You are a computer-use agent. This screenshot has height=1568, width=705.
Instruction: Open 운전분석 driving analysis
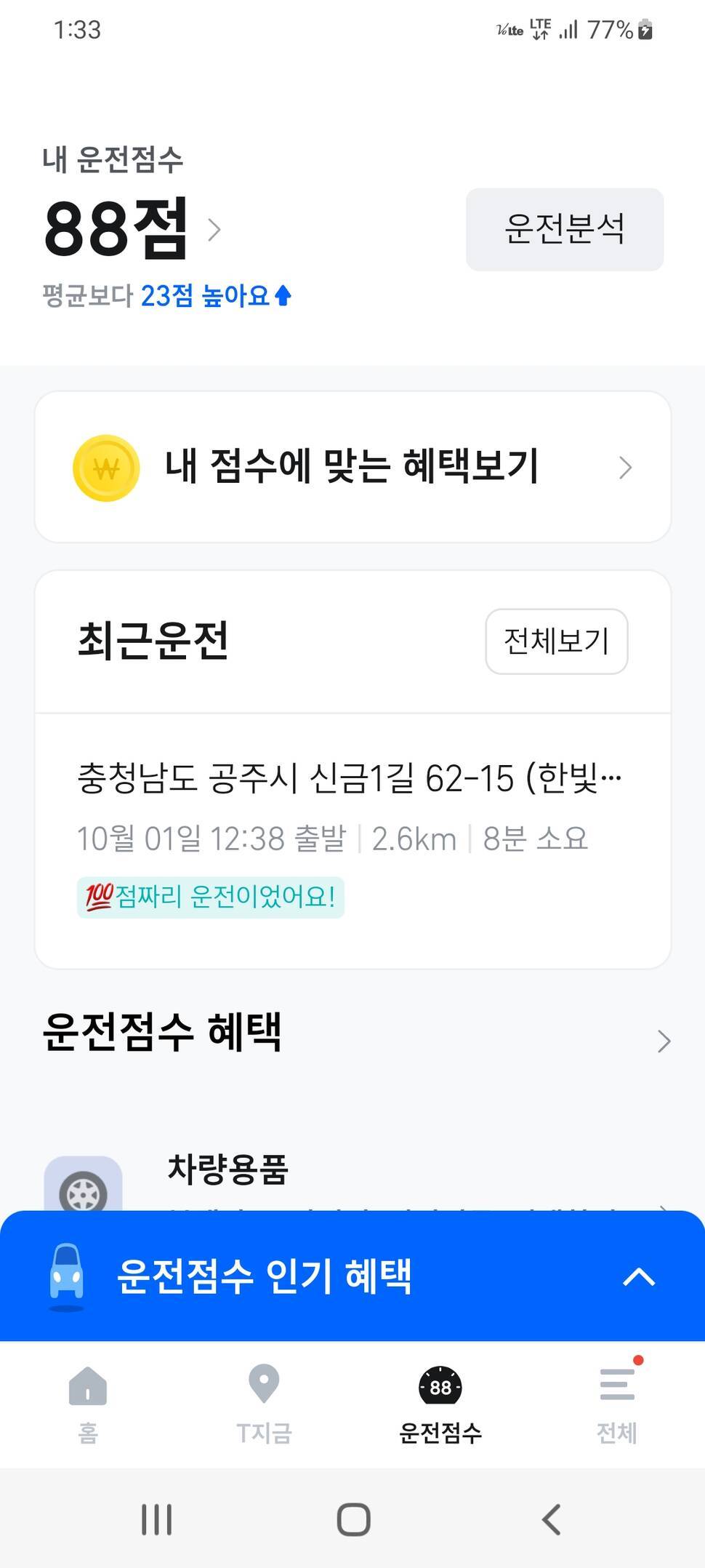[x=565, y=229]
